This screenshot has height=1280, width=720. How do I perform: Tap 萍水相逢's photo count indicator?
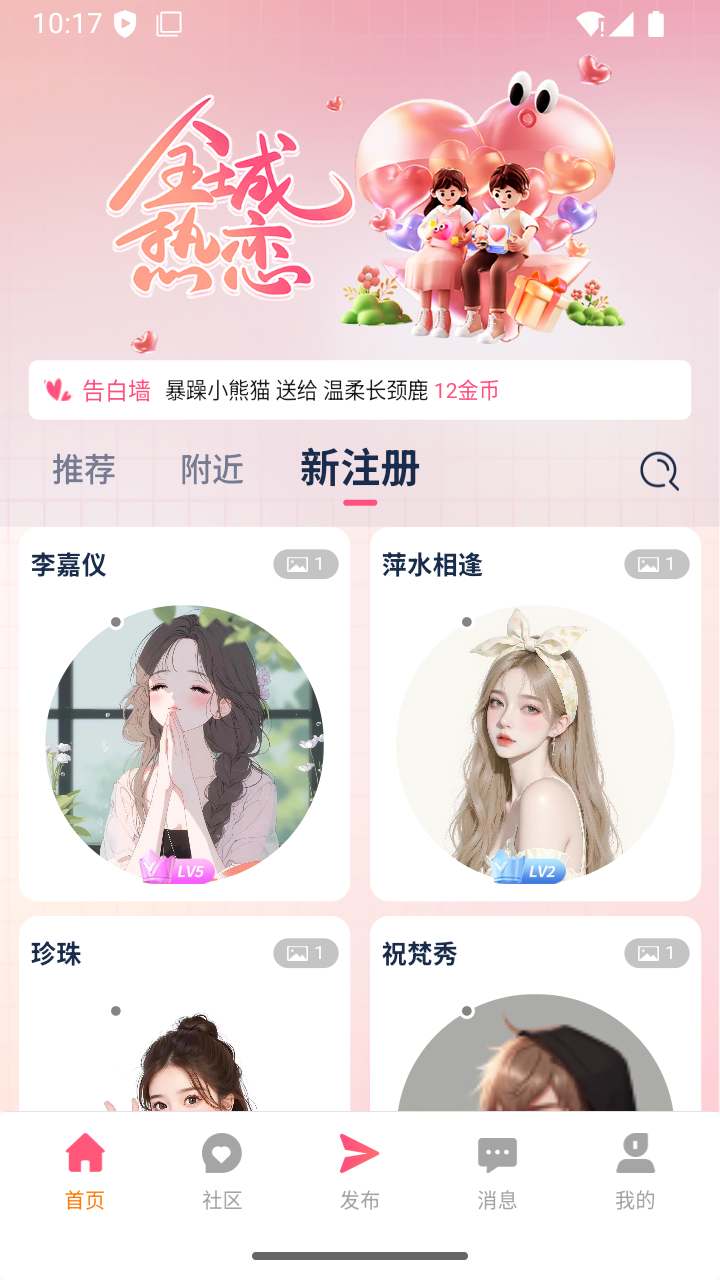pos(656,563)
